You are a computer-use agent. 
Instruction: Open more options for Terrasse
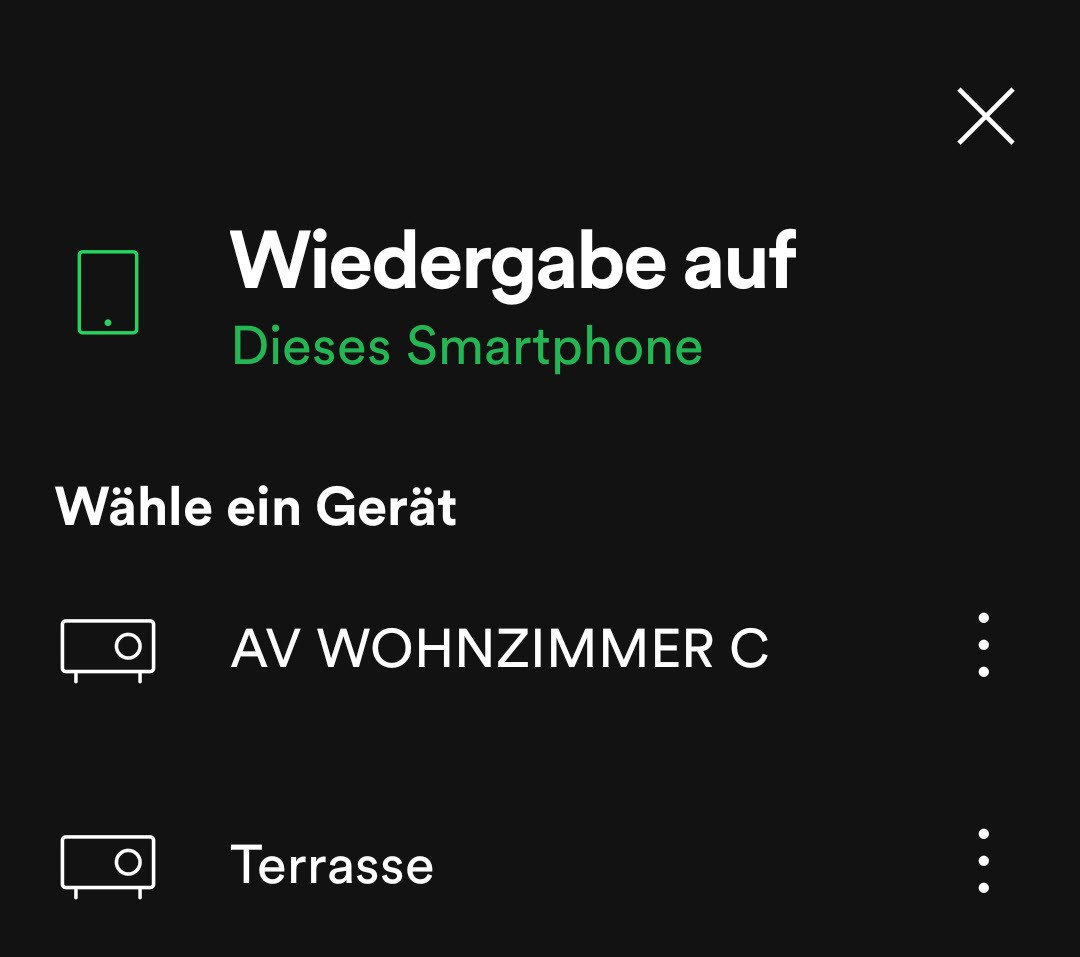click(x=984, y=862)
